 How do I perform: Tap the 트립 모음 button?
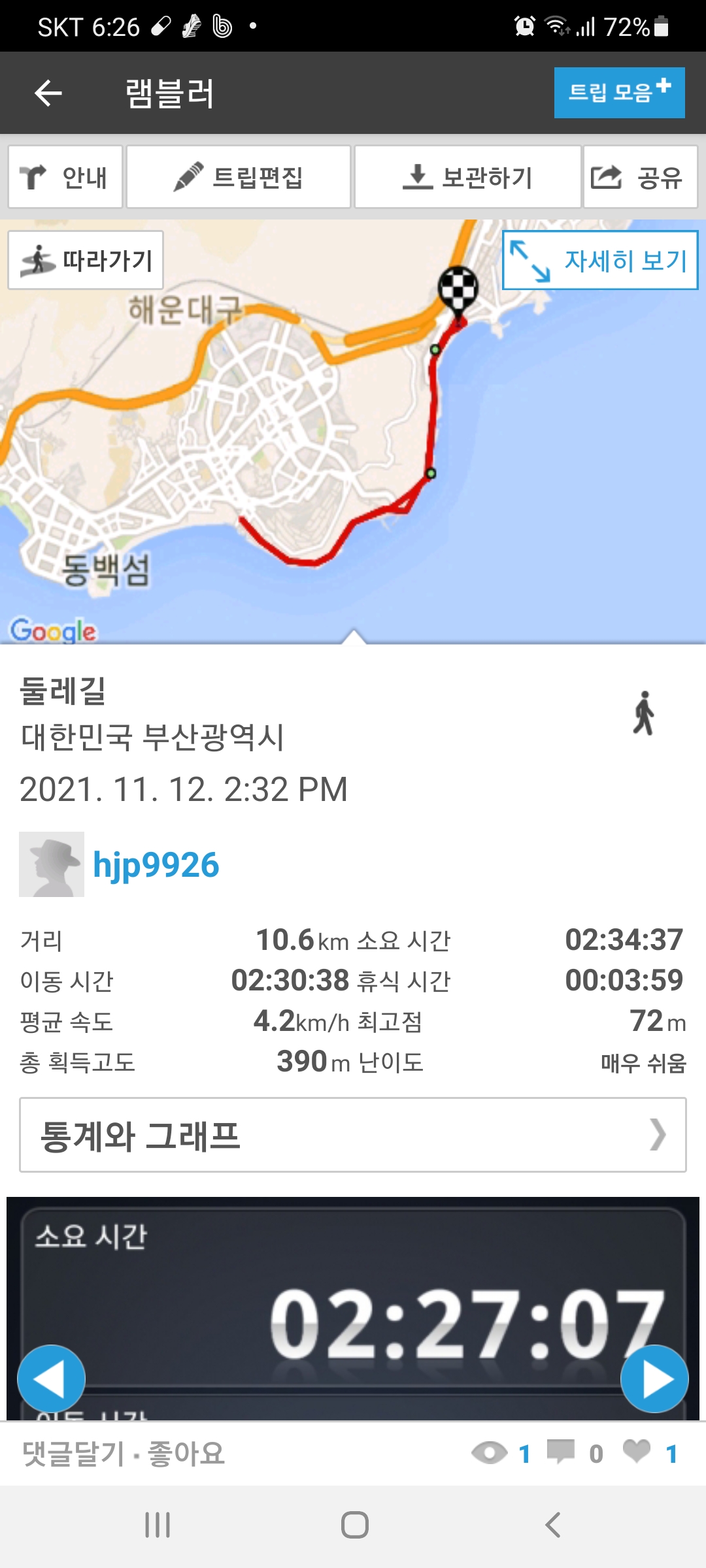tap(619, 93)
